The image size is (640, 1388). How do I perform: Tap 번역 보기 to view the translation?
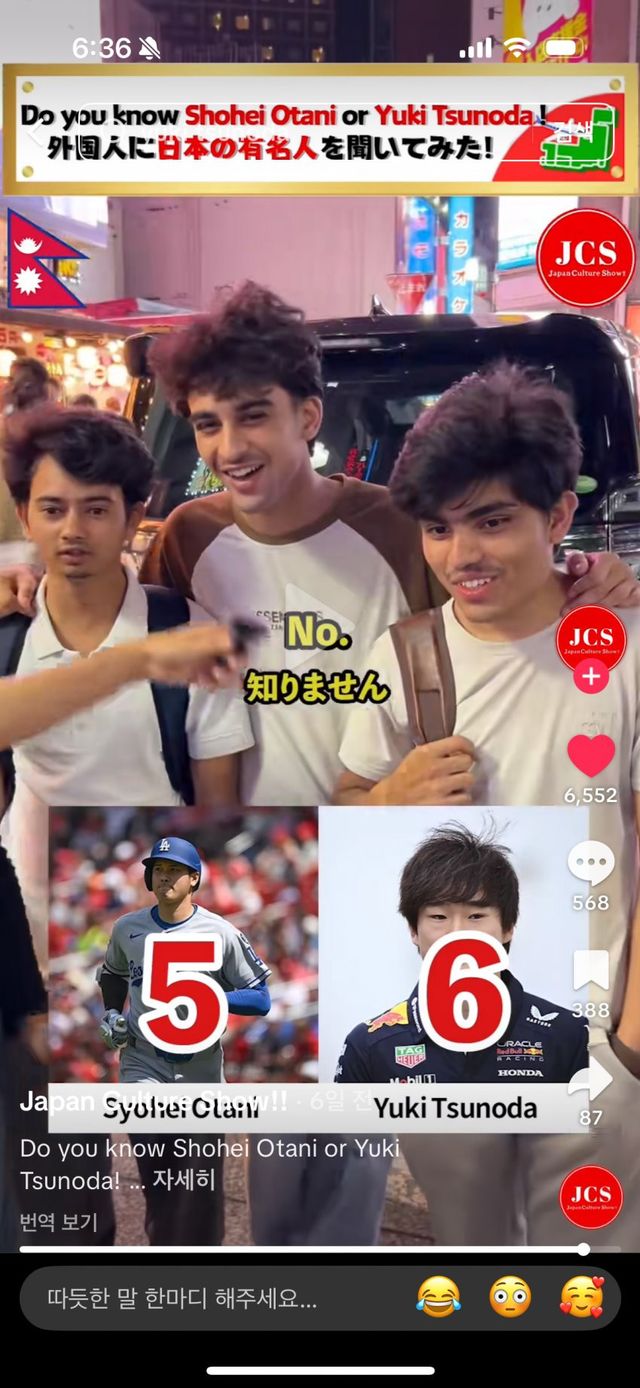tap(59, 1222)
